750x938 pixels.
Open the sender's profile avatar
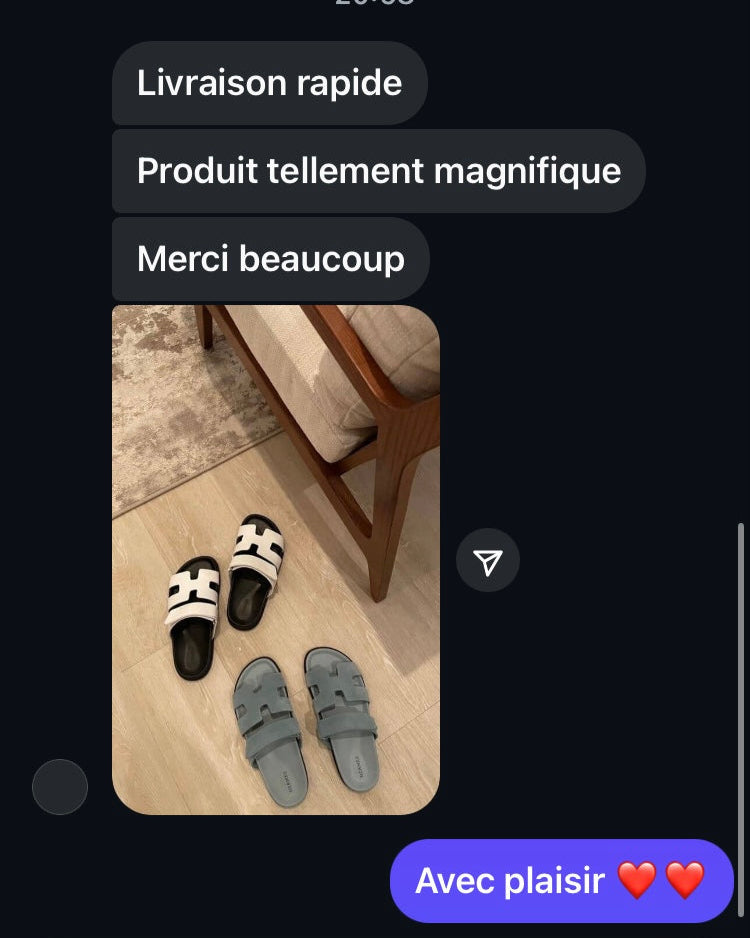60,787
